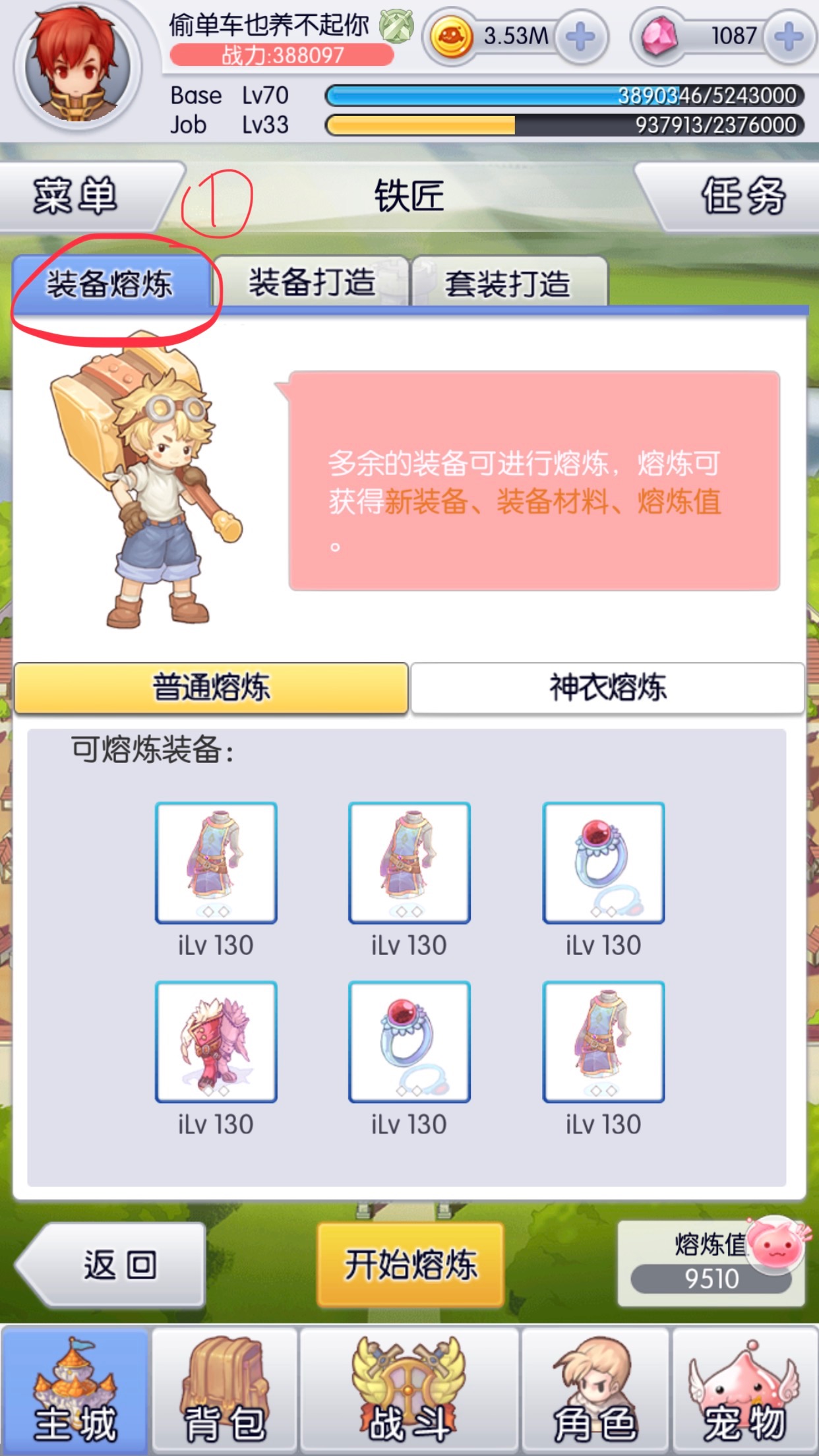The width and height of the screenshot is (819, 1456).
Task: Add more pink gems with plus
Action: coord(789,36)
